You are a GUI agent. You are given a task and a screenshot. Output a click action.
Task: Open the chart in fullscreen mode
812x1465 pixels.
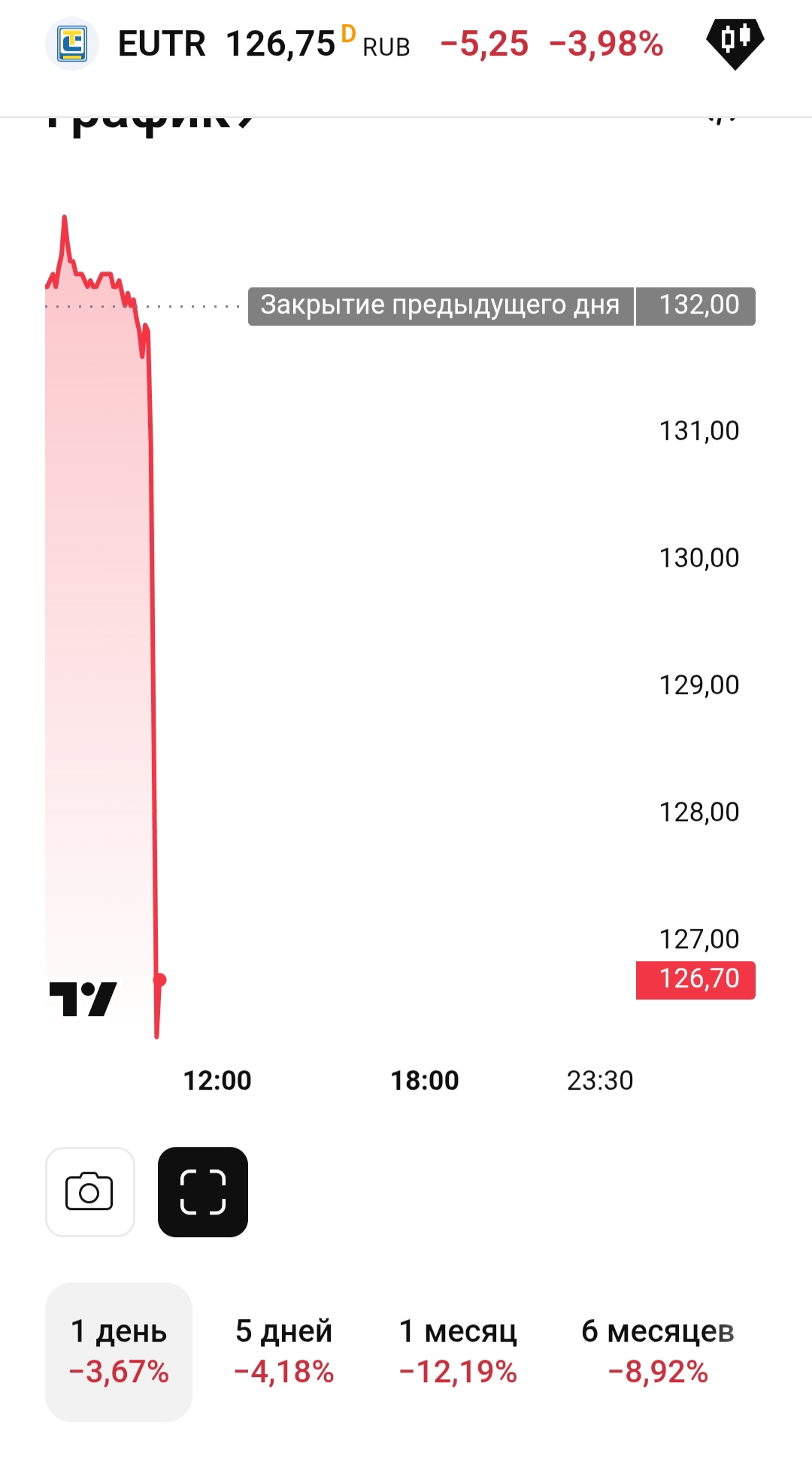pyautogui.click(x=203, y=1192)
